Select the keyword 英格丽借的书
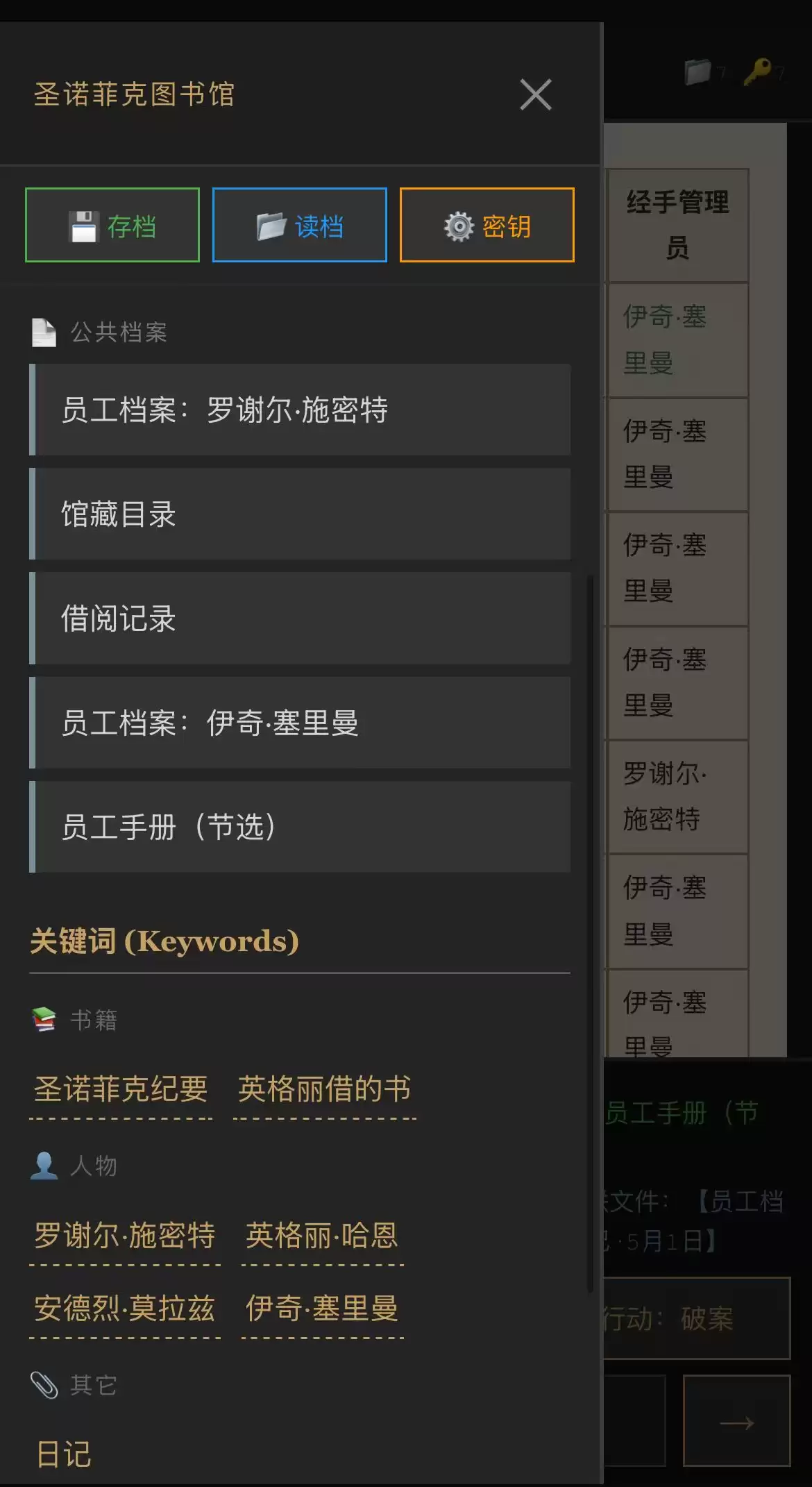Screen dimensions: 812x1487 (x=324, y=1089)
